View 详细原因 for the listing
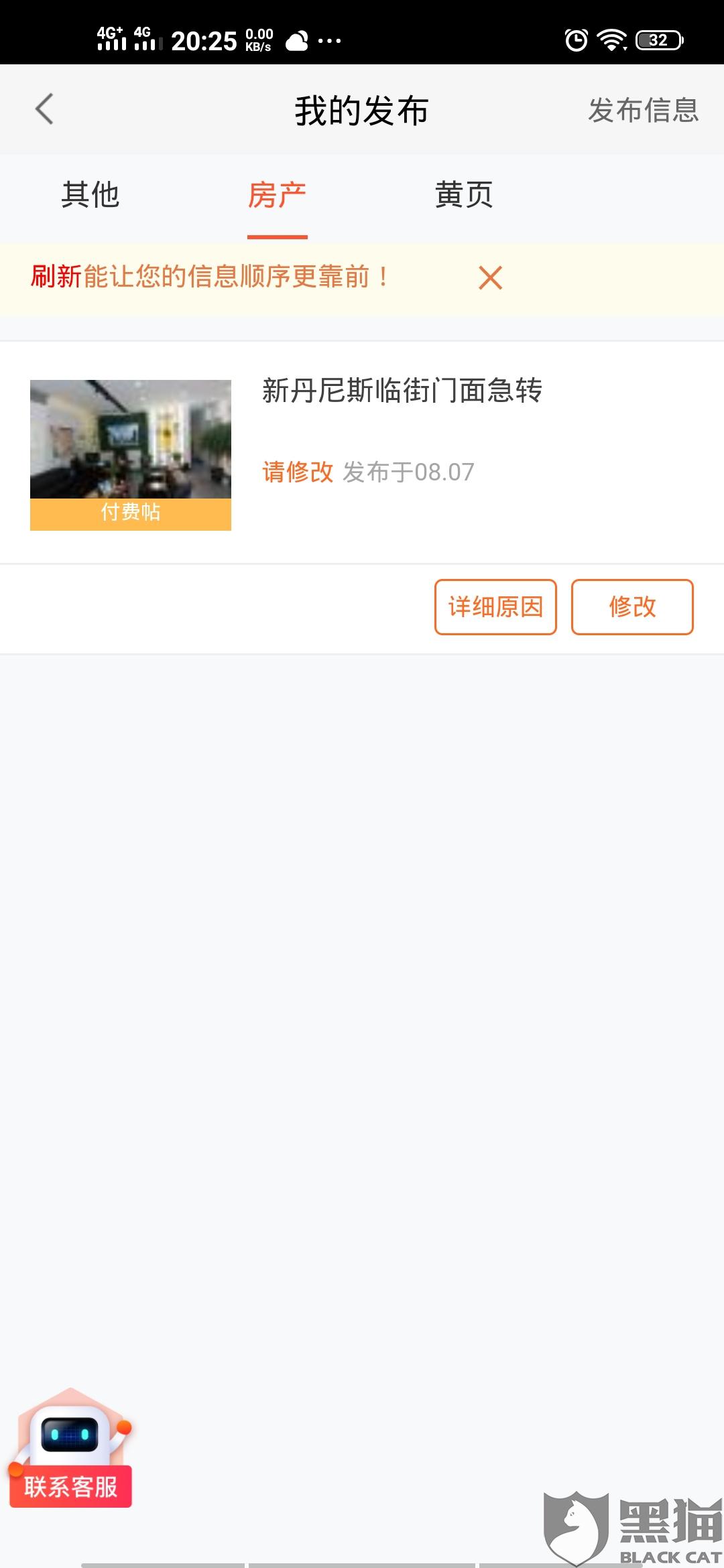Viewport: 724px width, 1568px height. 495,607
